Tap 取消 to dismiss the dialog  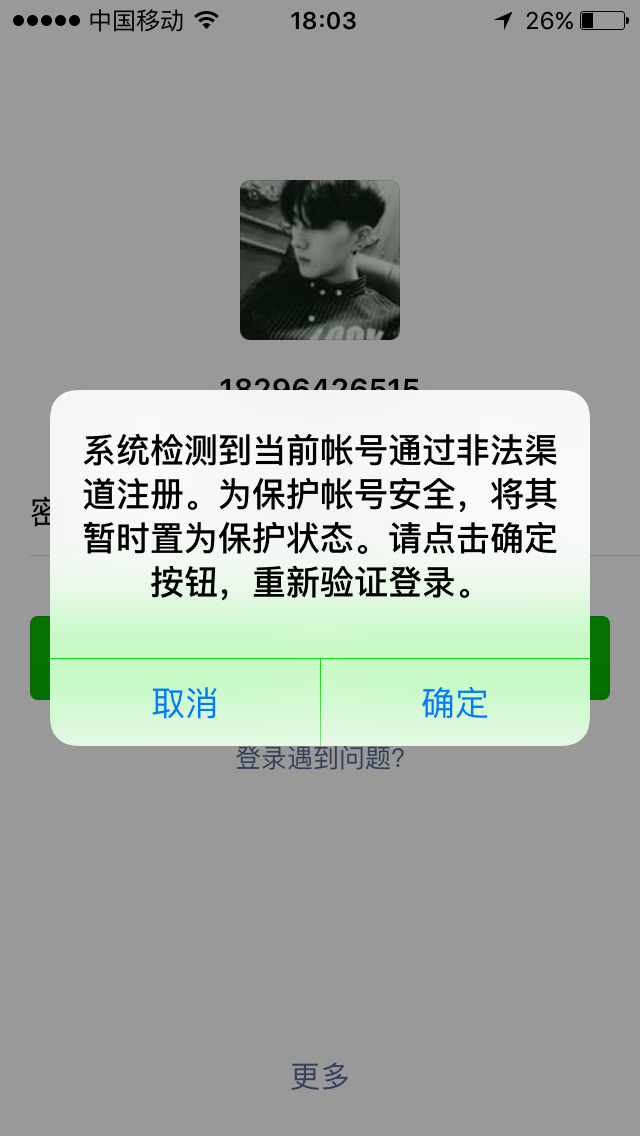pyautogui.click(x=185, y=702)
